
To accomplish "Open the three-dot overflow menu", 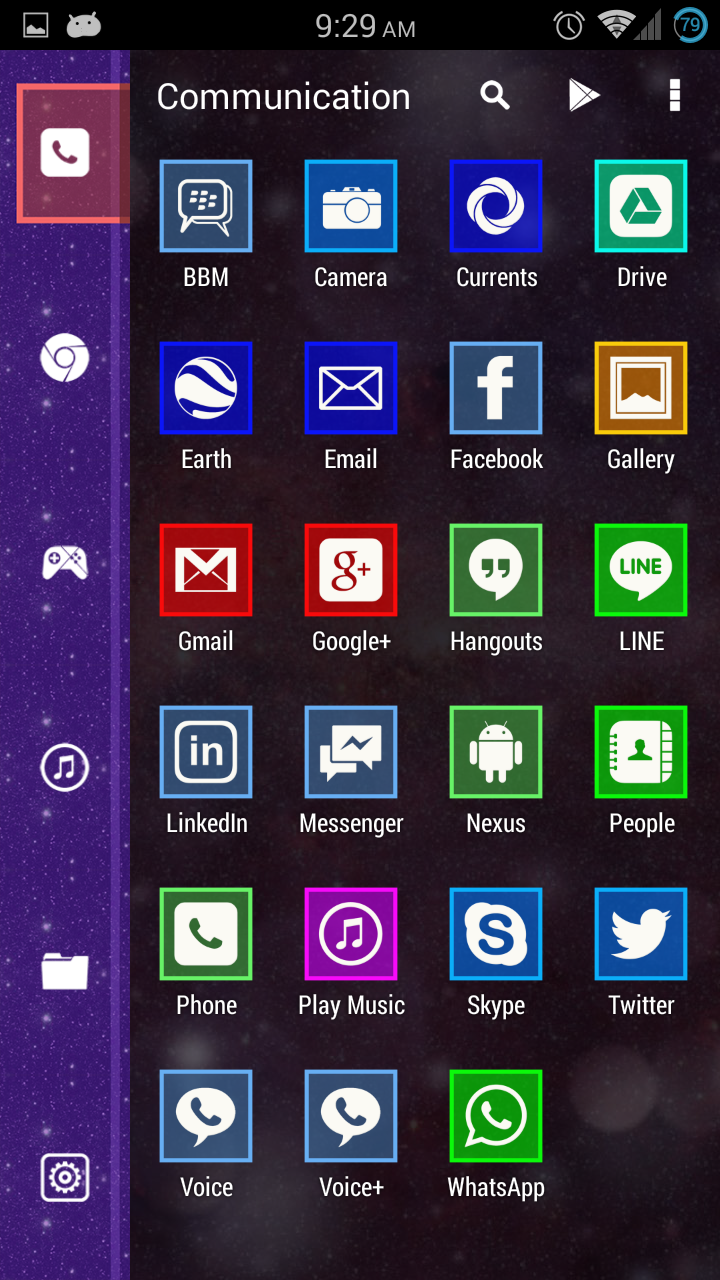I will (675, 95).
